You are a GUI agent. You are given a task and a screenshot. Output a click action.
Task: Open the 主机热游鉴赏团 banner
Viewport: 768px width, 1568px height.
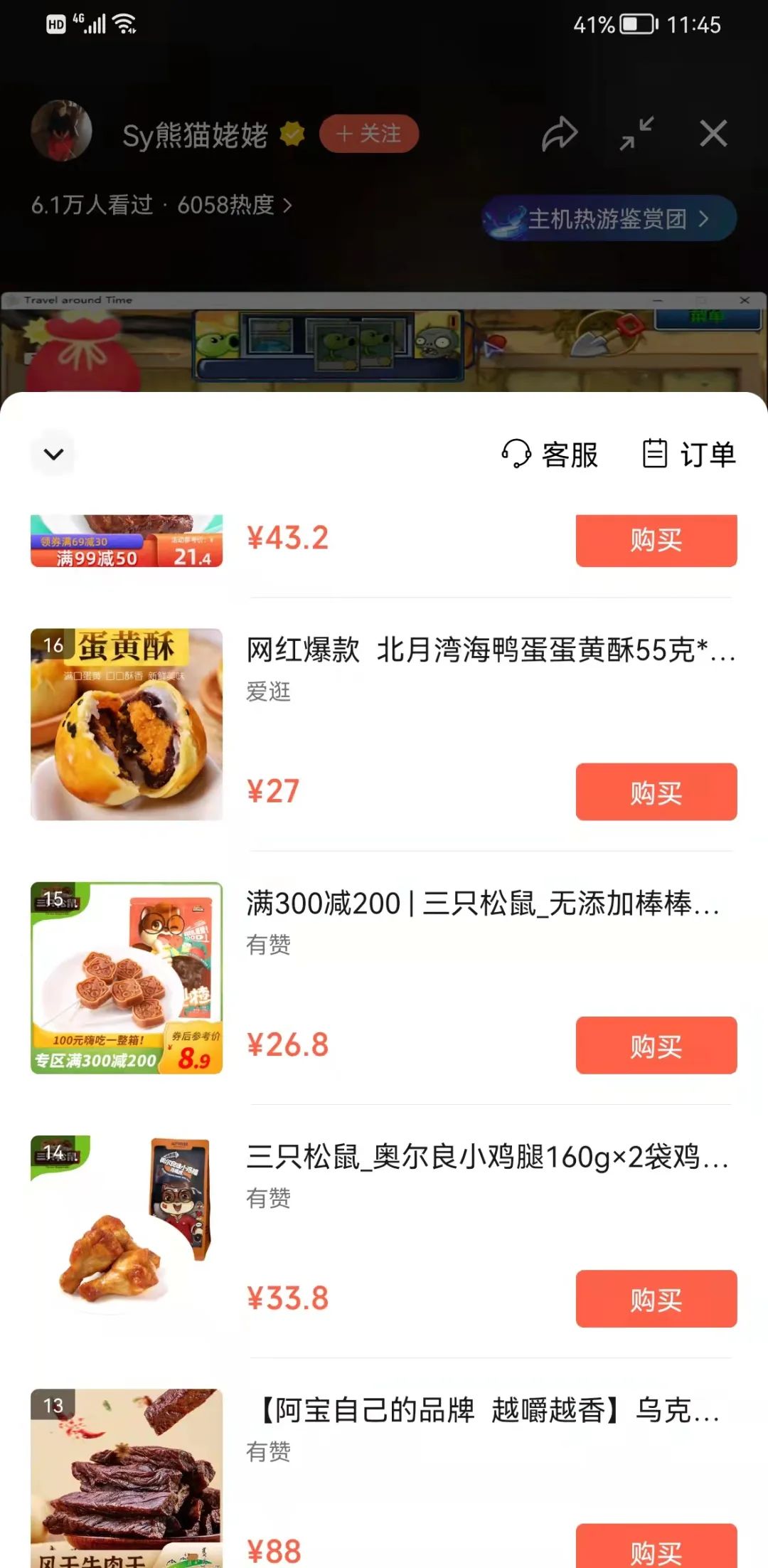point(609,218)
